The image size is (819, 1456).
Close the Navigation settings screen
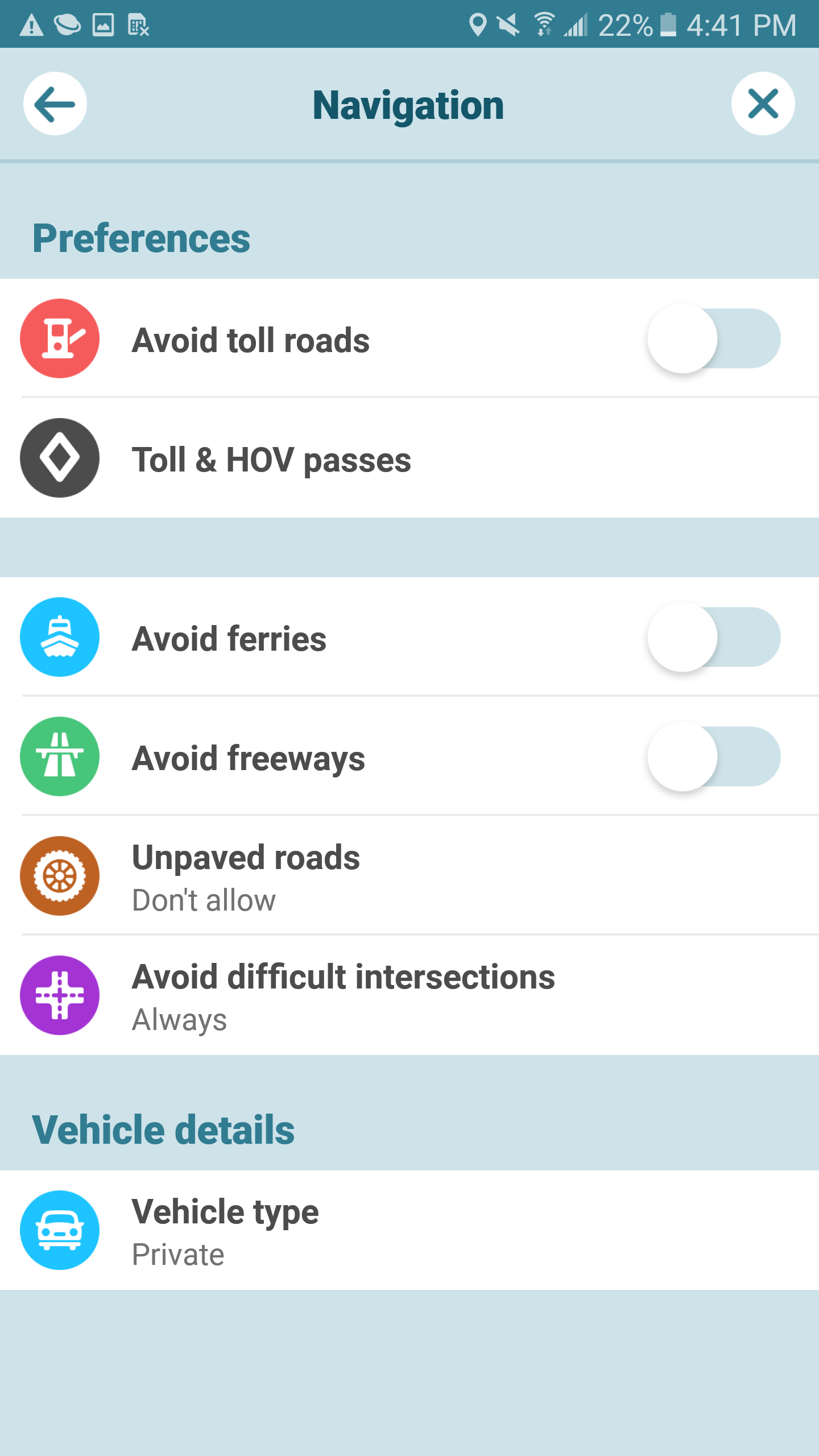point(763,104)
